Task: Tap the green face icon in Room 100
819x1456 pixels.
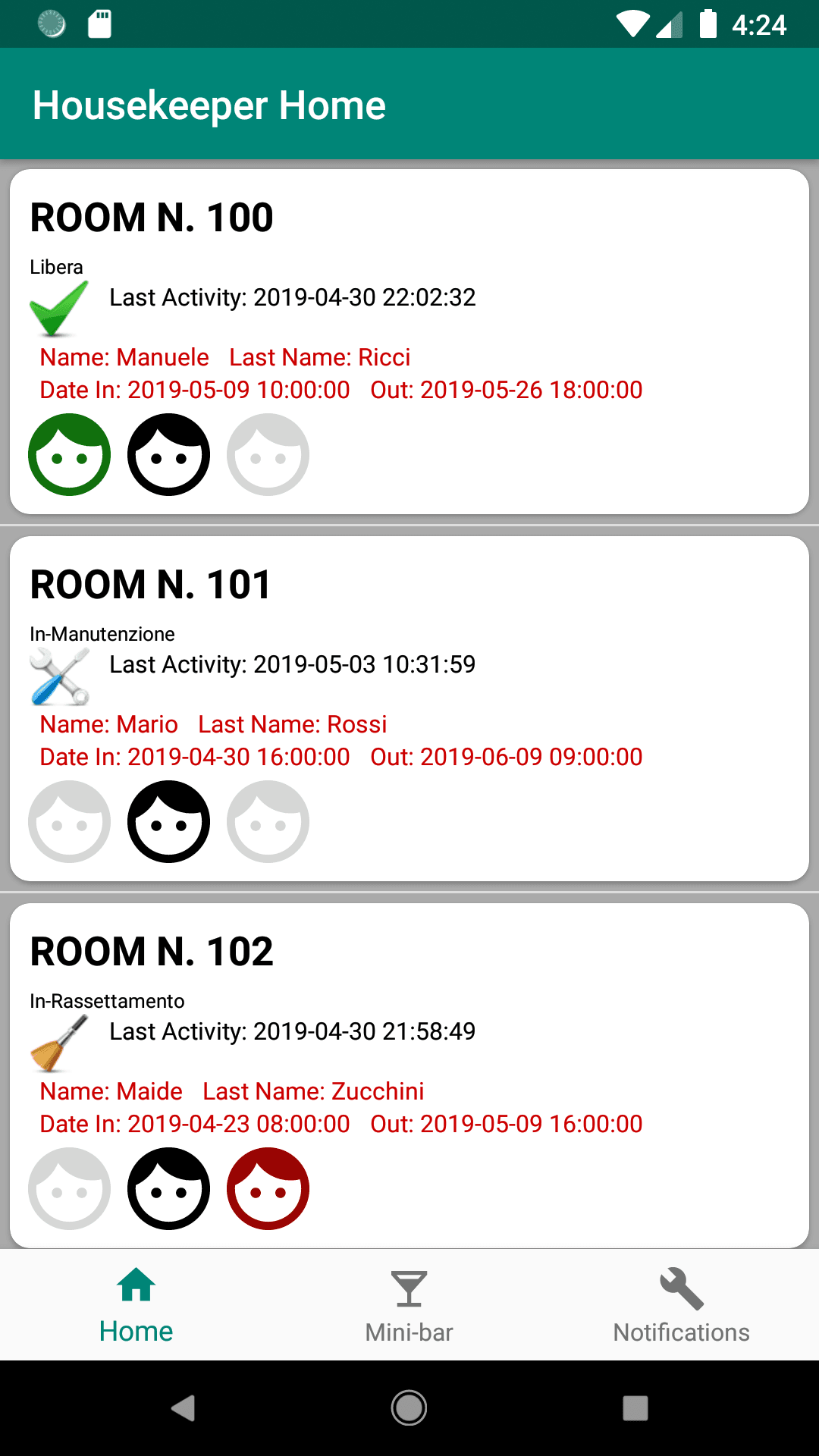Action: [69, 454]
